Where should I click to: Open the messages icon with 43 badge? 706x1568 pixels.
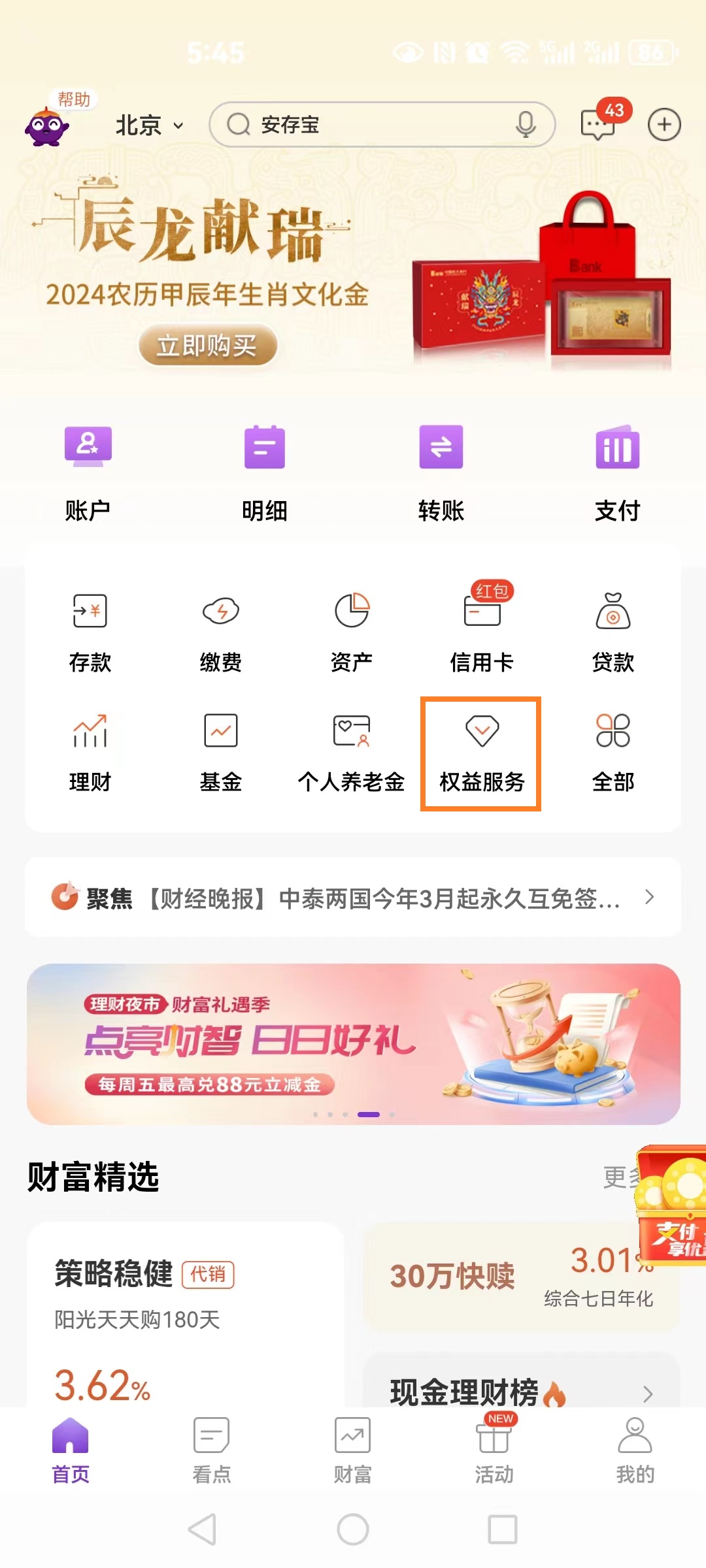pyautogui.click(x=599, y=124)
